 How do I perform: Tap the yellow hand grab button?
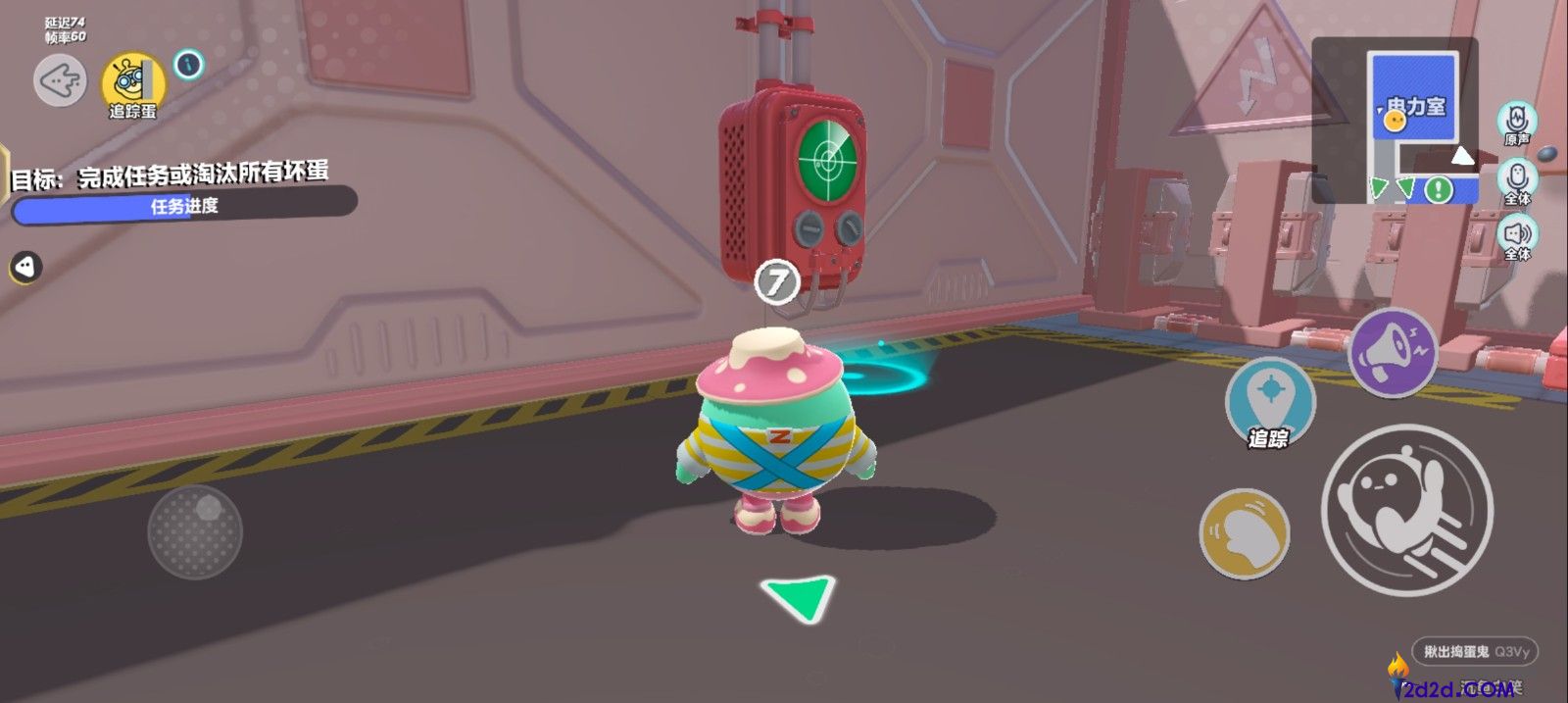[1245, 534]
